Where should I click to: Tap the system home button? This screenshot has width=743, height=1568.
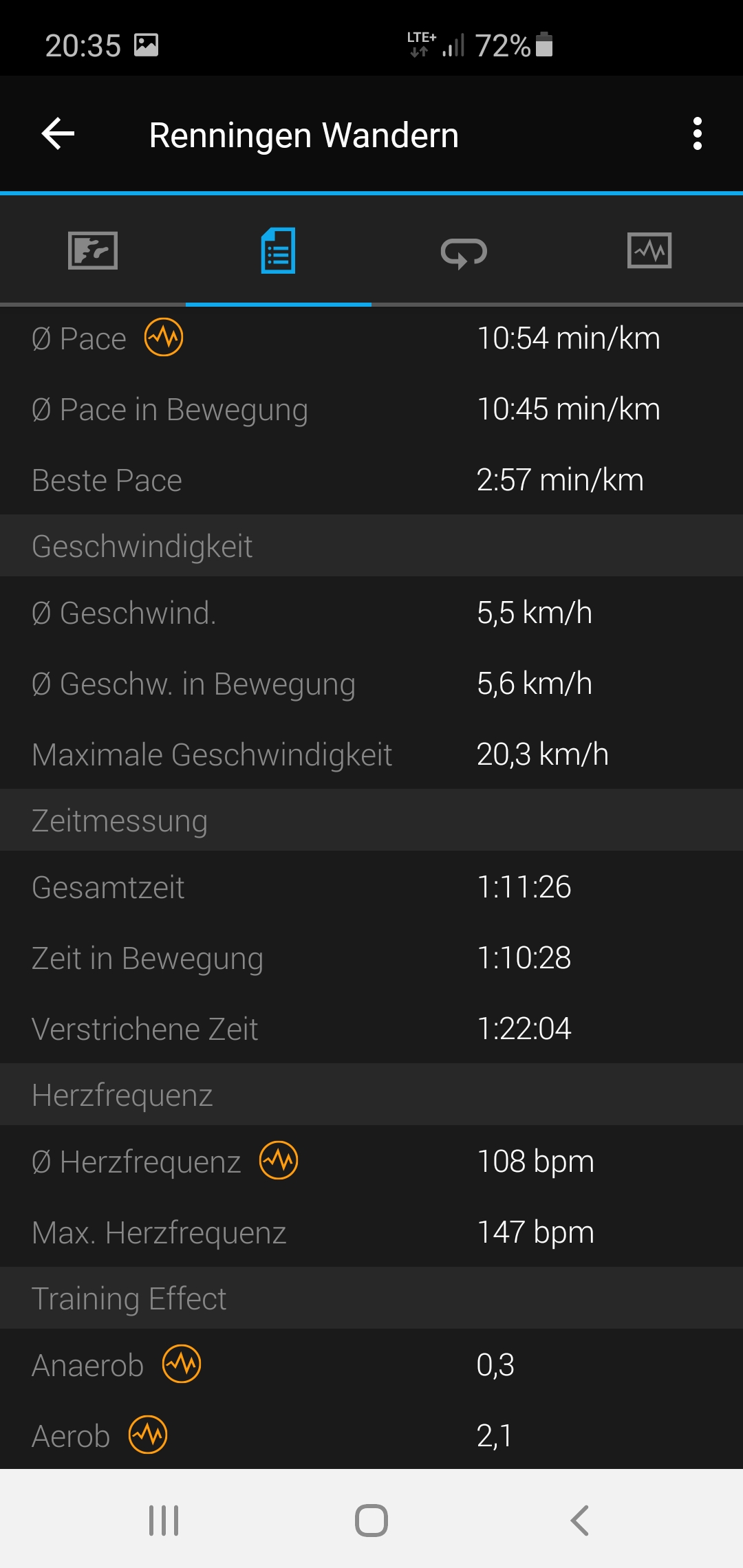371,1520
